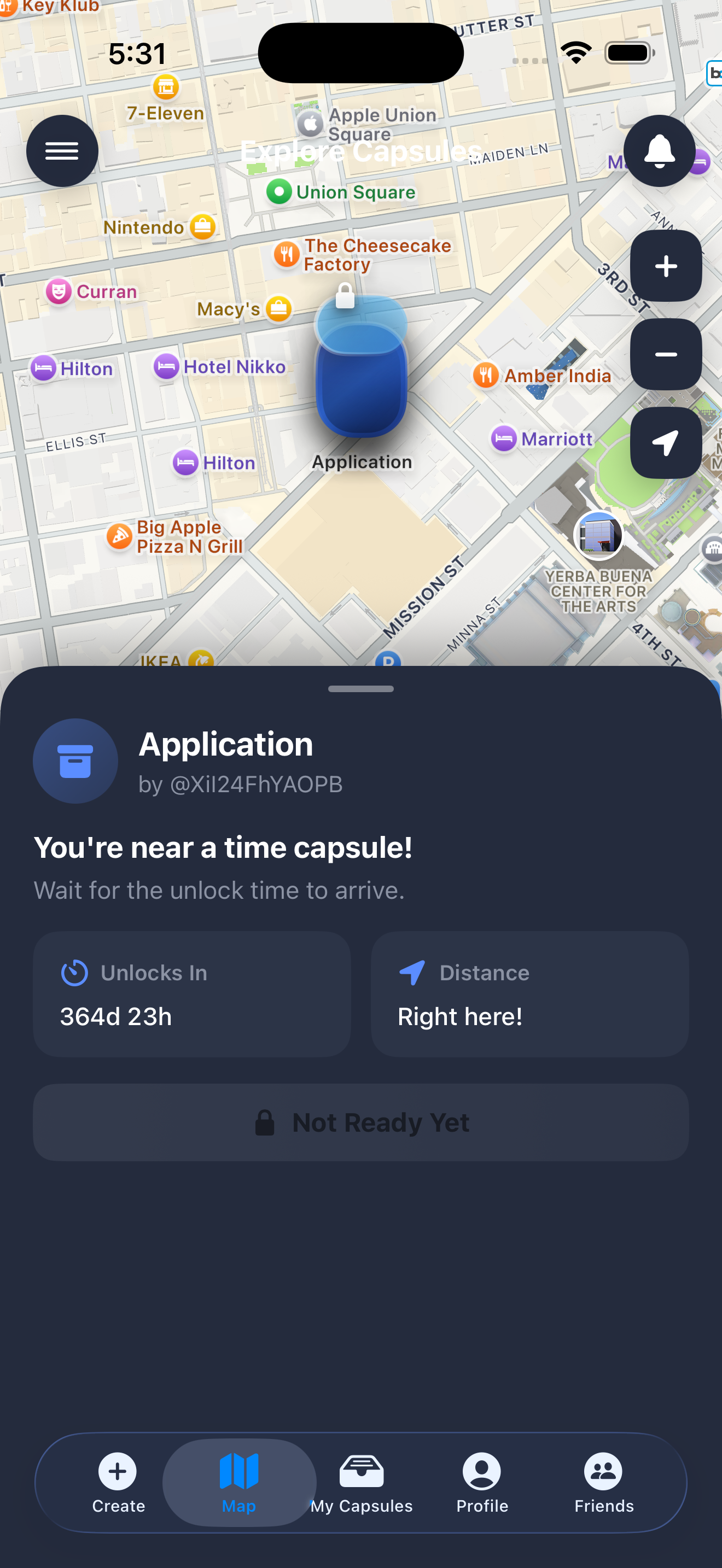Open the hamburger menu button
This screenshot has height=1568, width=722.
(62, 151)
